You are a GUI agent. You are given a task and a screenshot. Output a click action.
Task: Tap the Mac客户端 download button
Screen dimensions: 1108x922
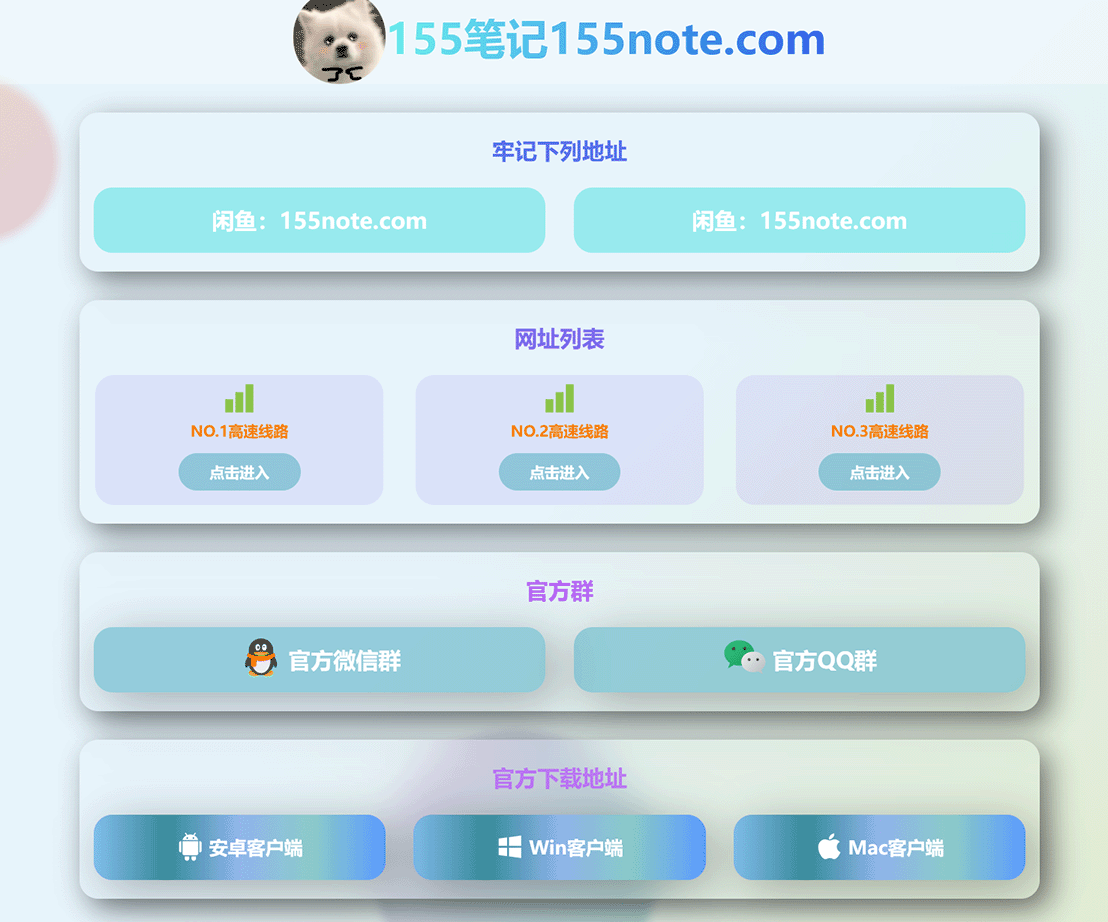(879, 847)
